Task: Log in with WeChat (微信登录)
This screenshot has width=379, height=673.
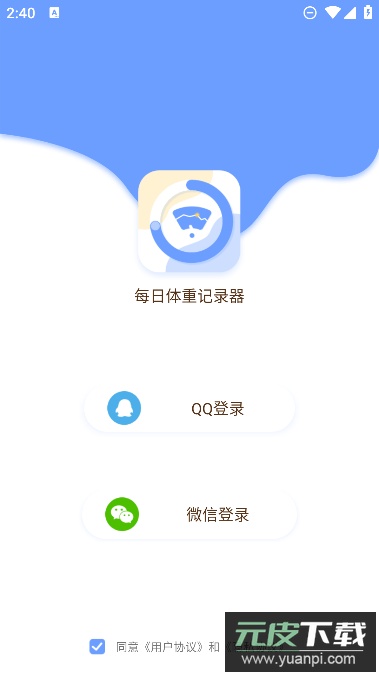Action: [189, 514]
